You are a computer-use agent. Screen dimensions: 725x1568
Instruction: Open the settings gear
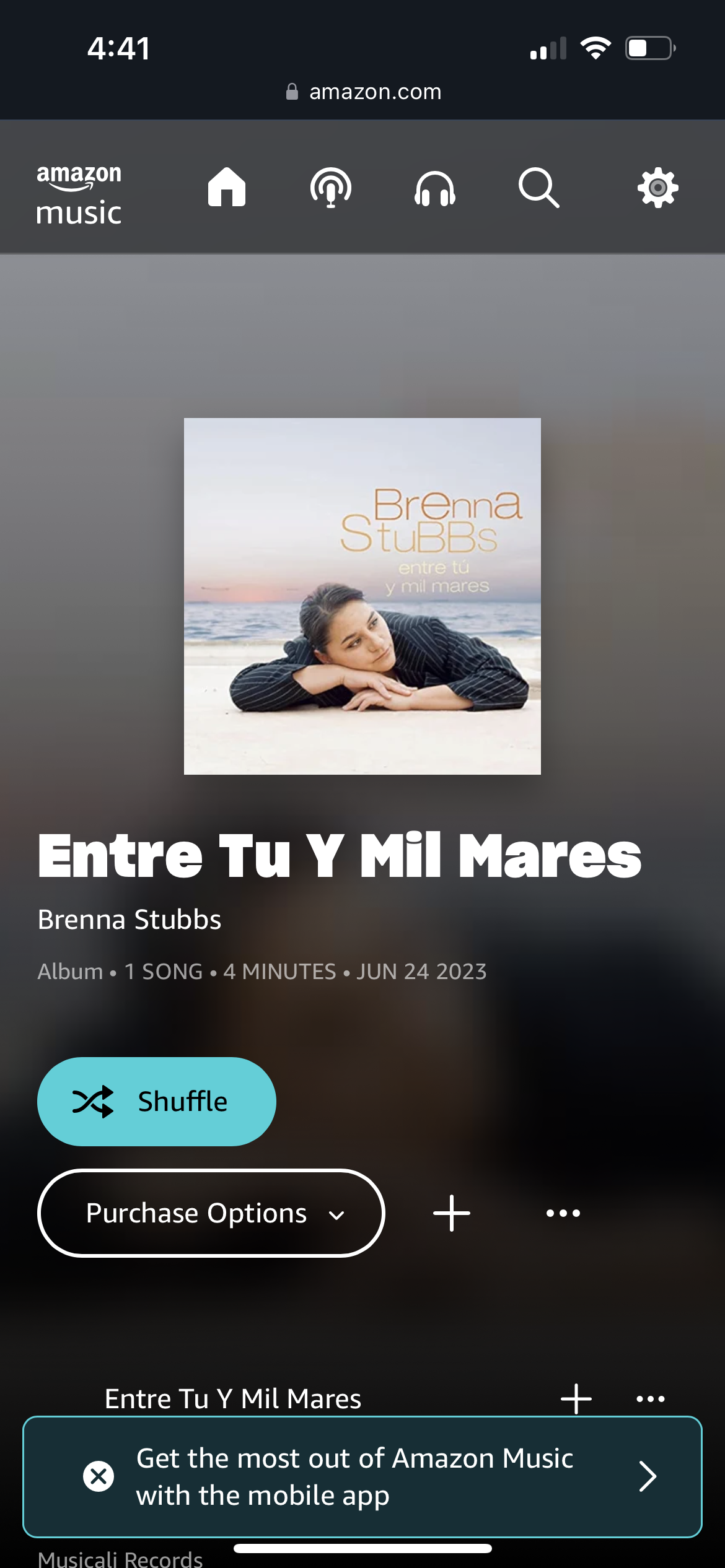point(657,187)
